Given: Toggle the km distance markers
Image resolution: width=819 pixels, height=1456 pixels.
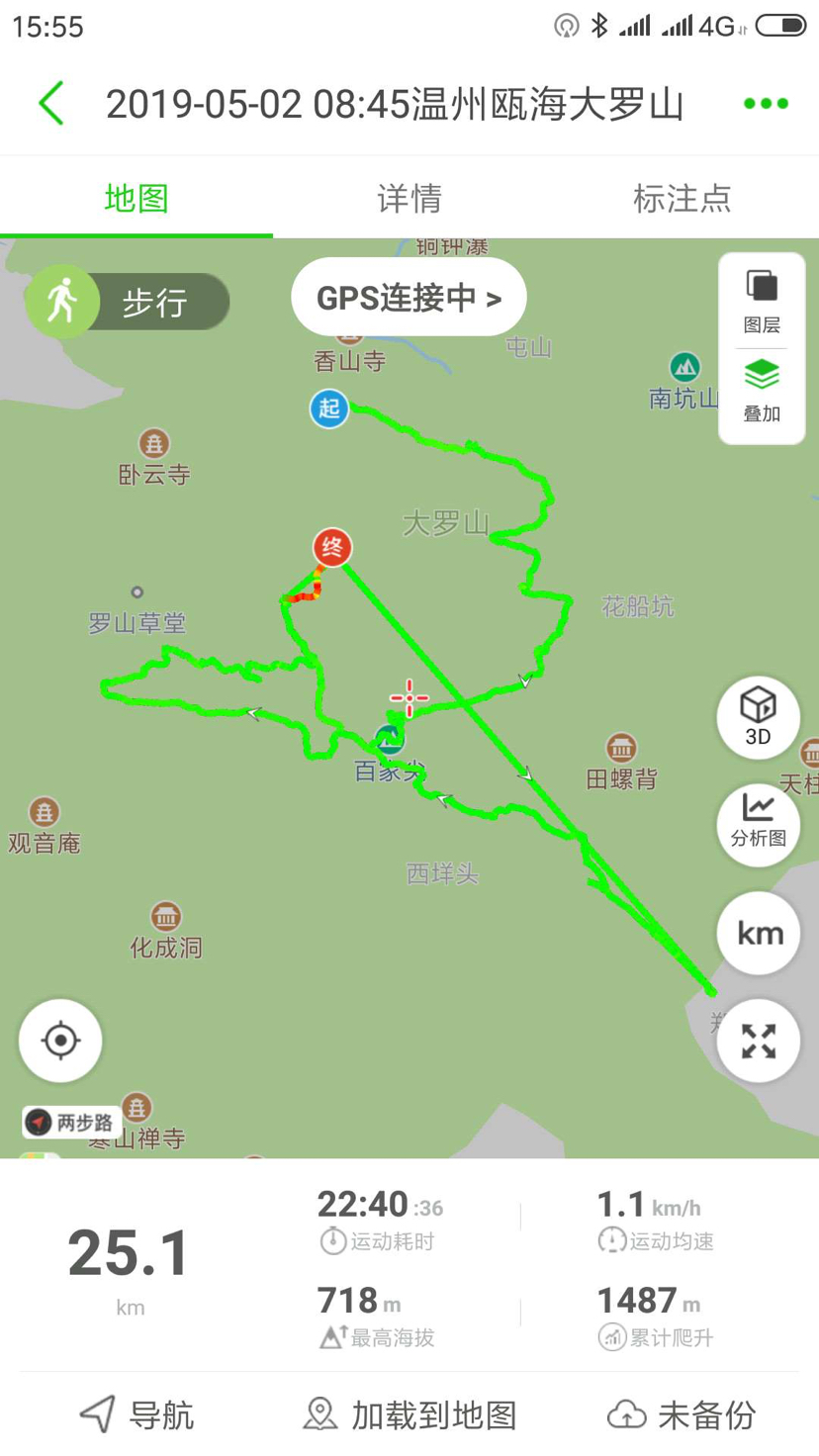Looking at the screenshot, I should click(758, 933).
